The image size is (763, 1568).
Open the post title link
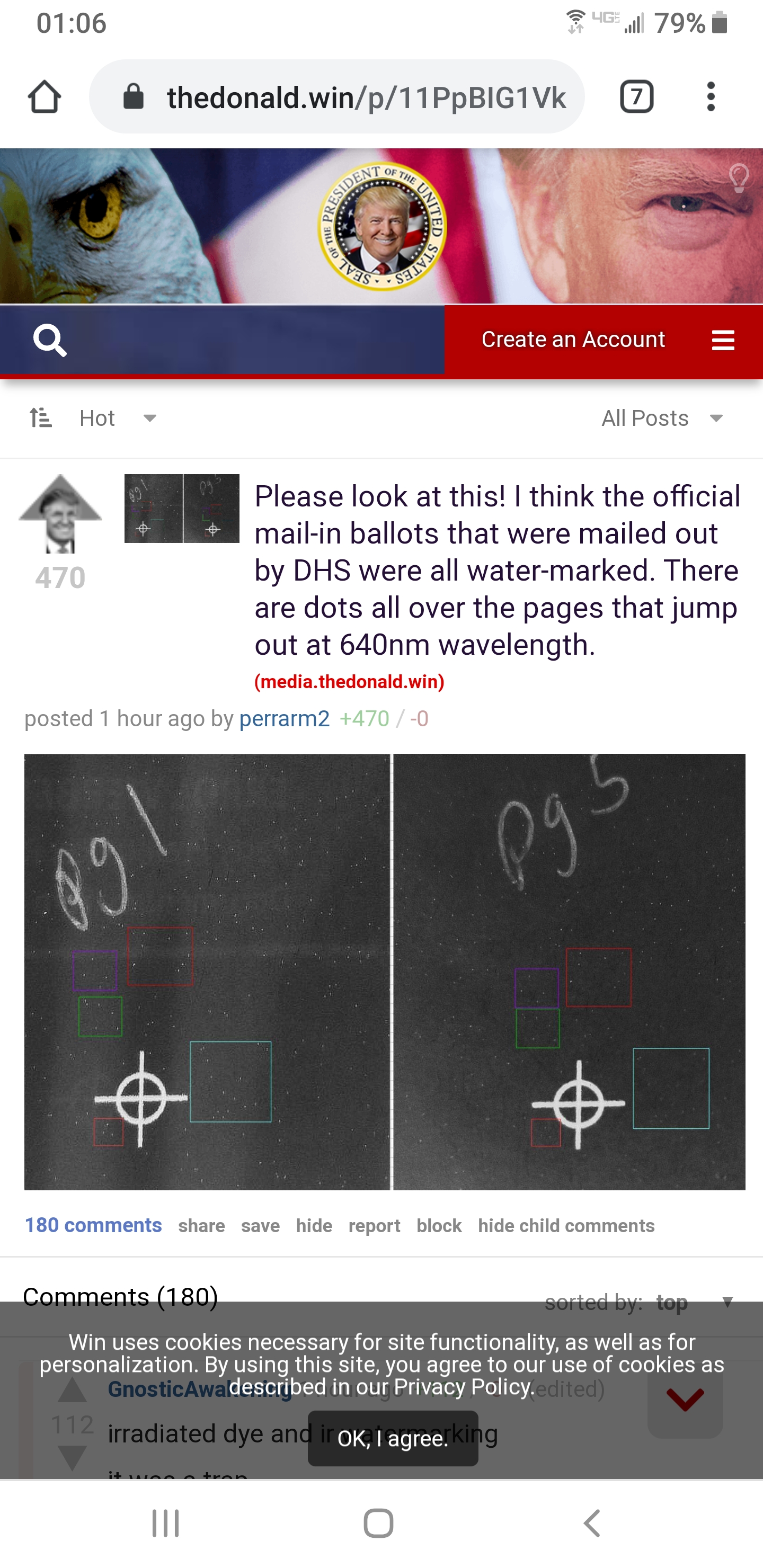(x=497, y=571)
